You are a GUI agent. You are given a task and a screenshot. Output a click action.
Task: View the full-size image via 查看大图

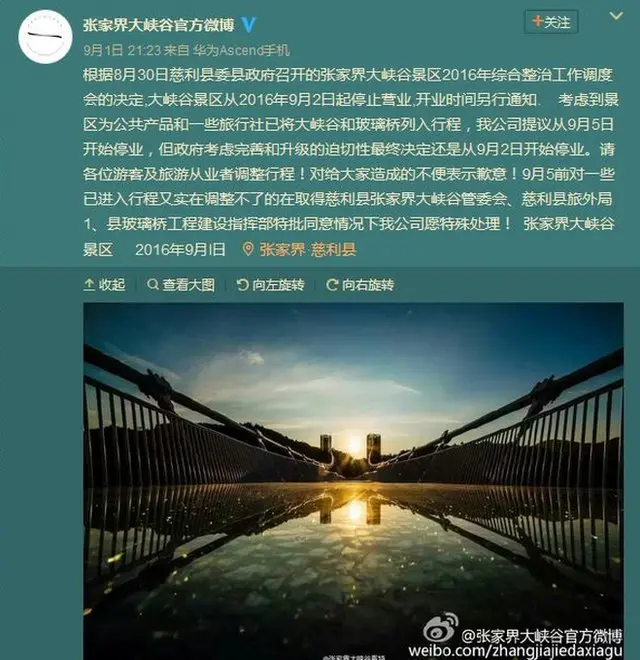point(181,285)
